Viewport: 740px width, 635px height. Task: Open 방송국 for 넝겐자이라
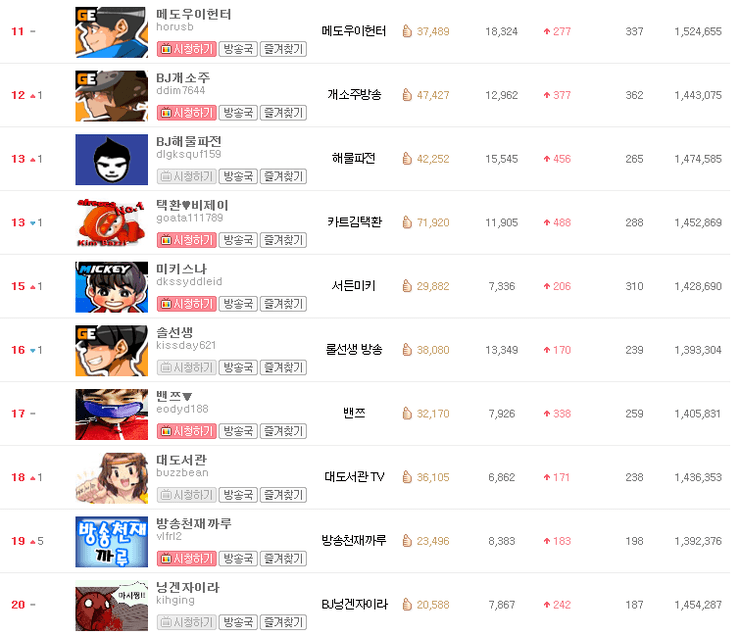click(238, 623)
